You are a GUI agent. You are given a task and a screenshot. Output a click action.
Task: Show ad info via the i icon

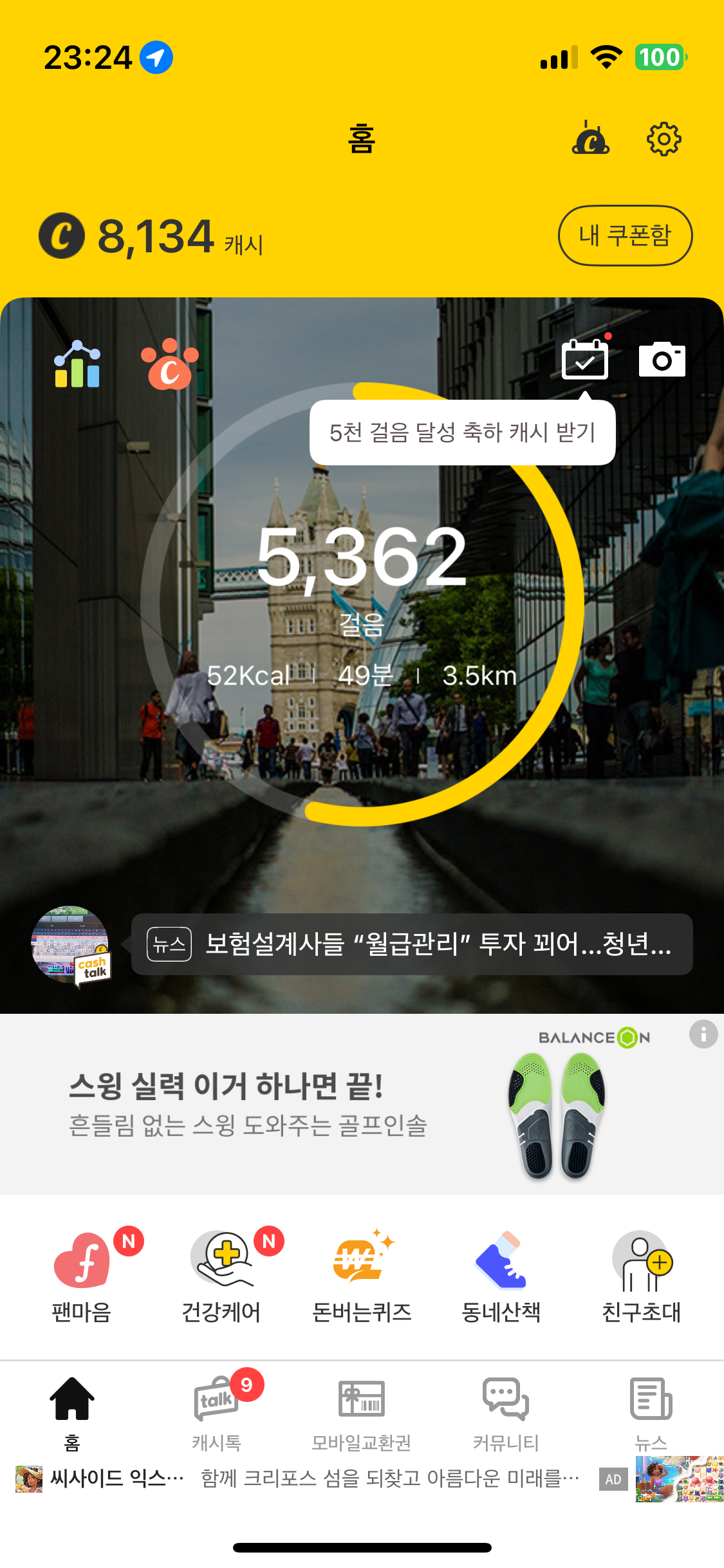click(703, 1034)
